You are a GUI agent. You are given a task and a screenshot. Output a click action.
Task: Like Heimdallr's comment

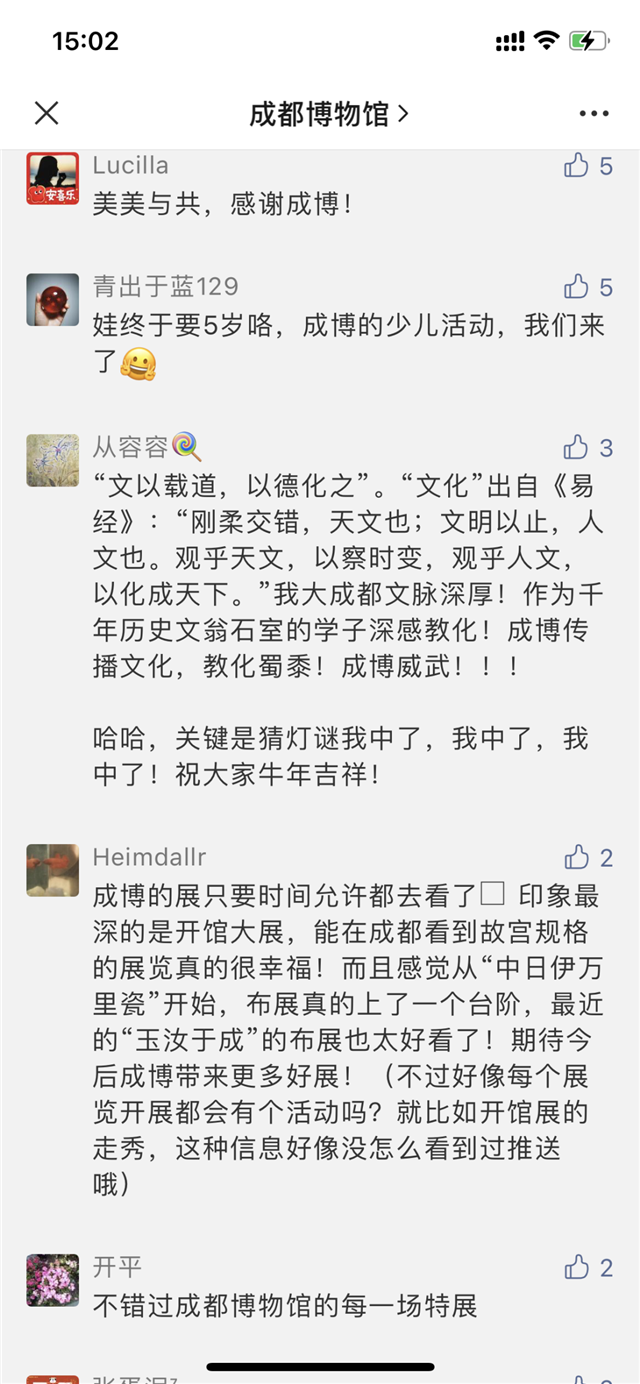tap(577, 857)
